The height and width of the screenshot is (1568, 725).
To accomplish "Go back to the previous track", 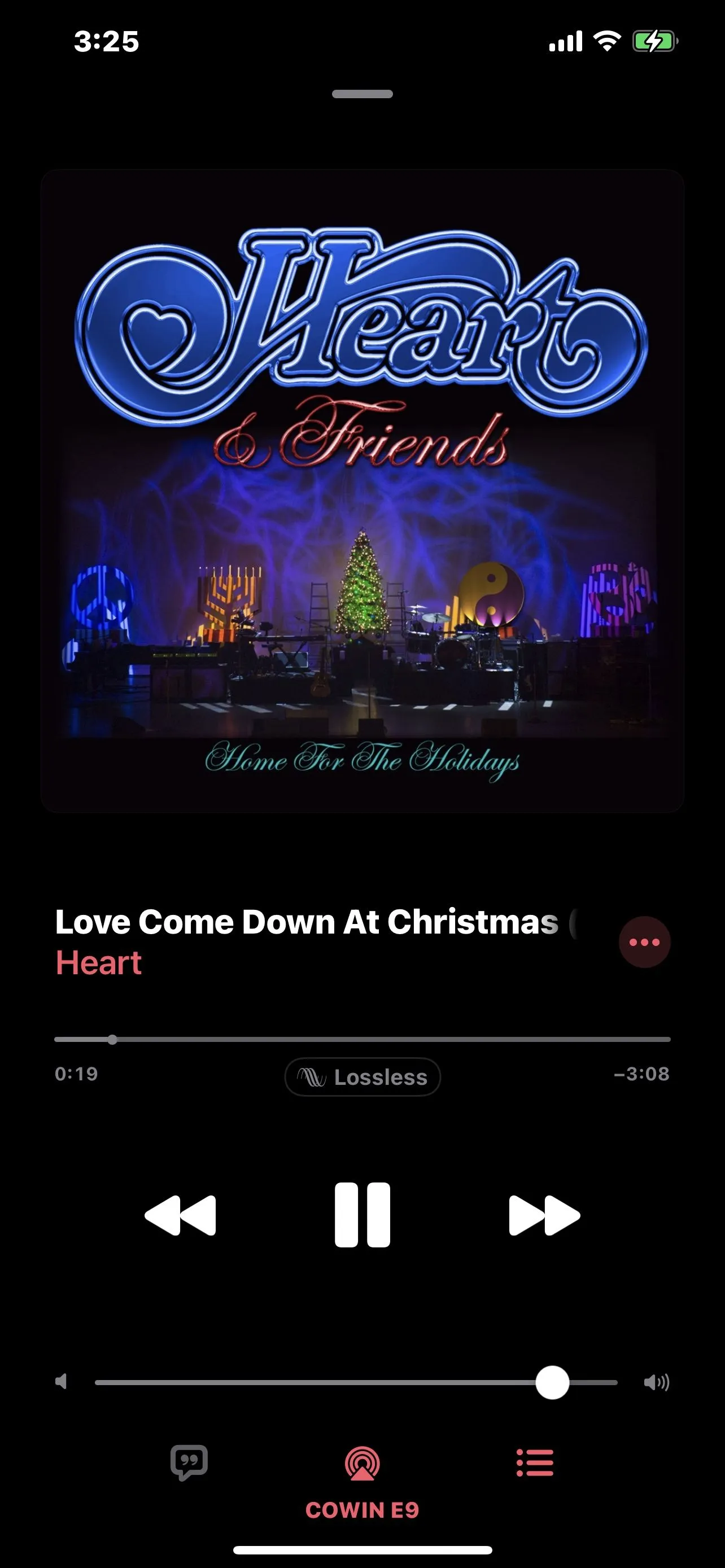I will pyautogui.click(x=180, y=1215).
